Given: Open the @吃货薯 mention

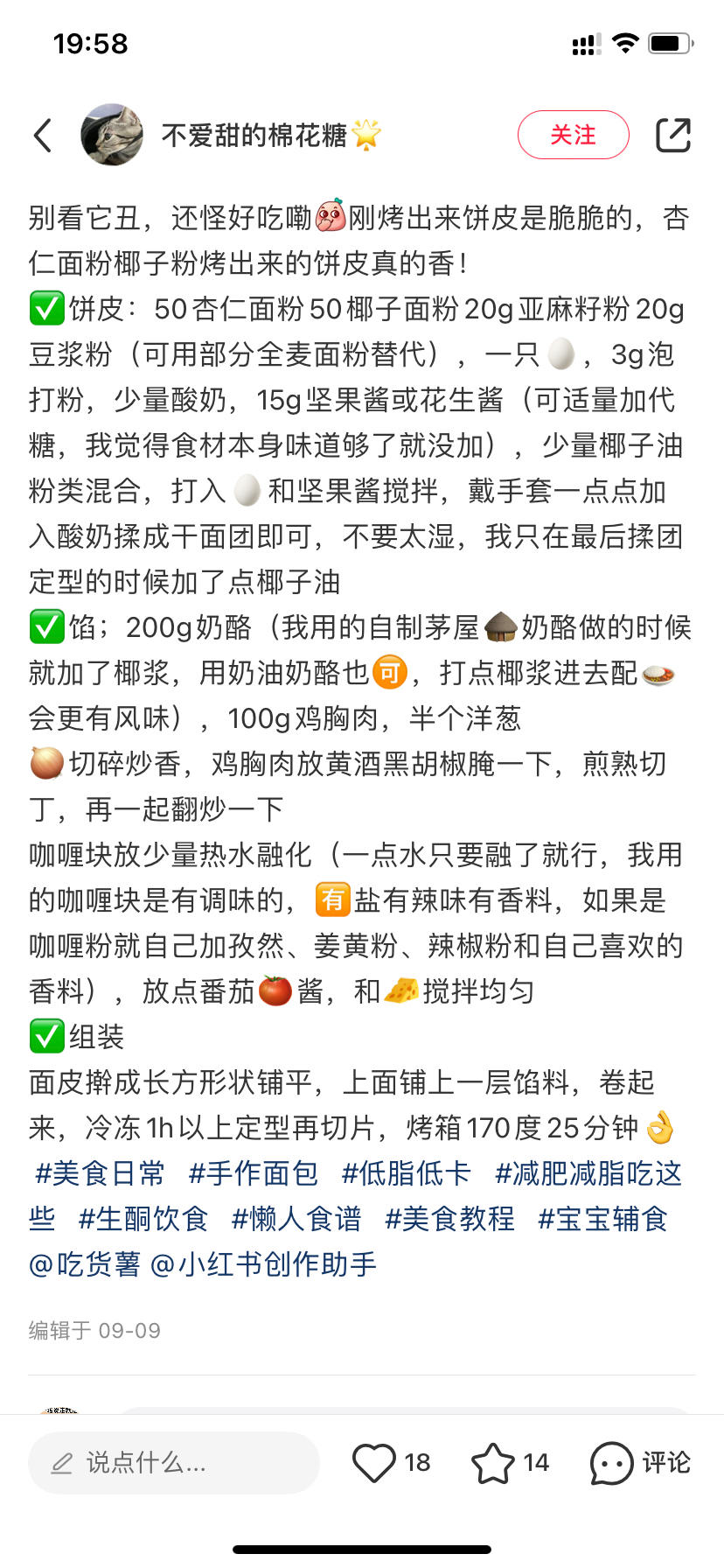Looking at the screenshot, I should pos(85,1264).
